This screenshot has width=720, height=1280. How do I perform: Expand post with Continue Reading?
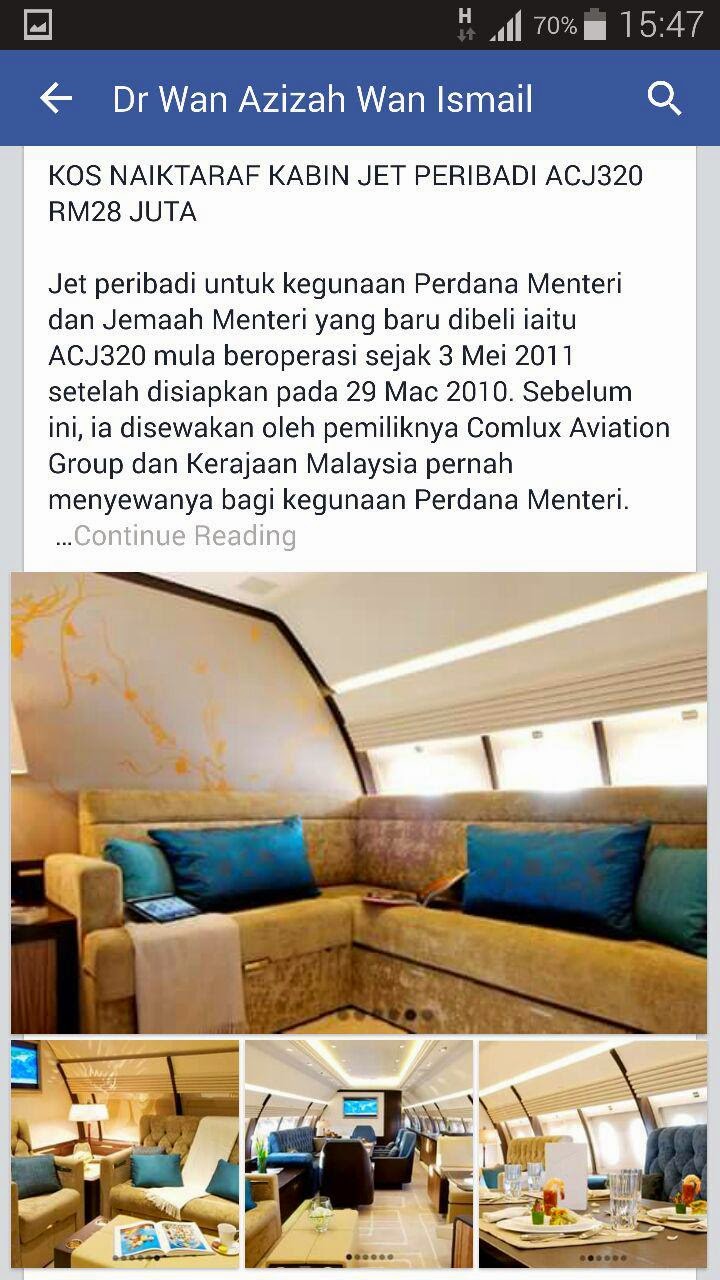[184, 536]
